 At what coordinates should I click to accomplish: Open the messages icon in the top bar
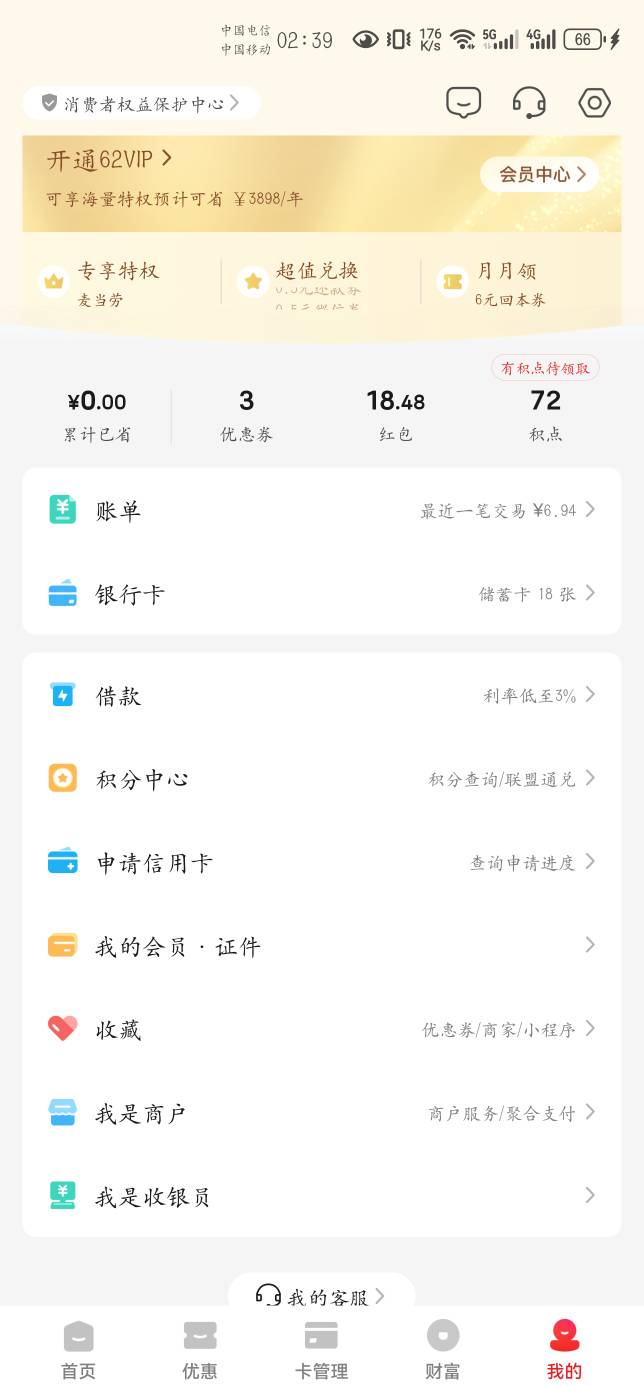[x=463, y=102]
